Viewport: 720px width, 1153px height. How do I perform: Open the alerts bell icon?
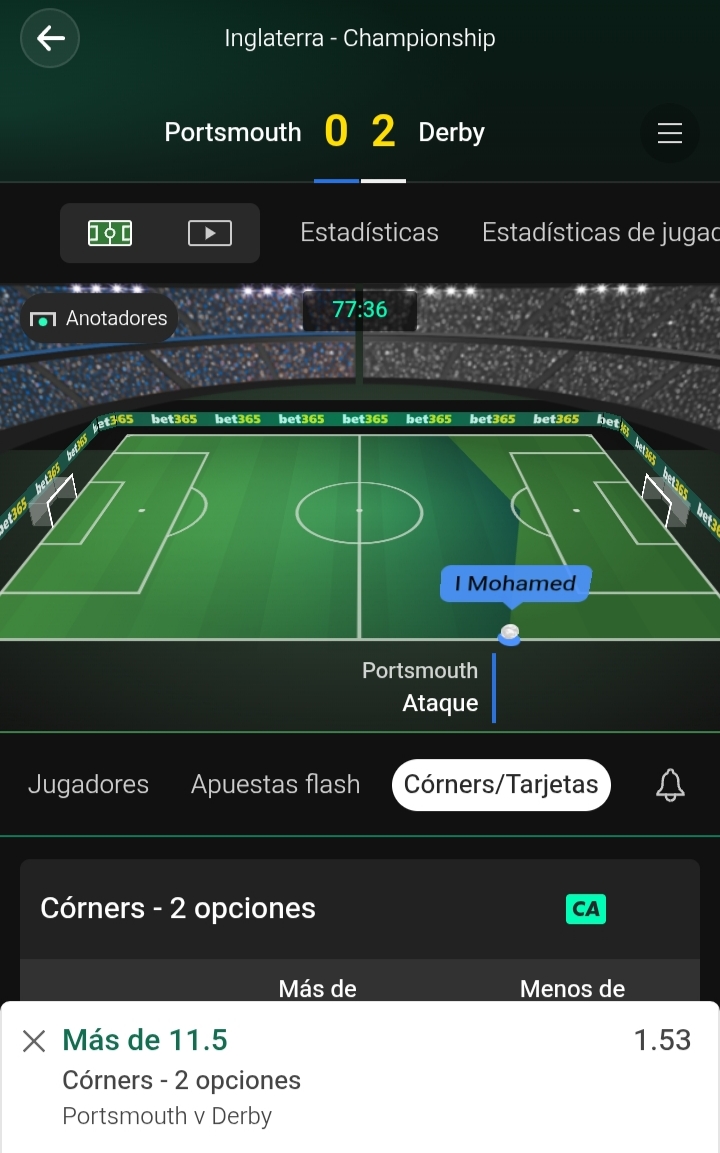point(670,785)
